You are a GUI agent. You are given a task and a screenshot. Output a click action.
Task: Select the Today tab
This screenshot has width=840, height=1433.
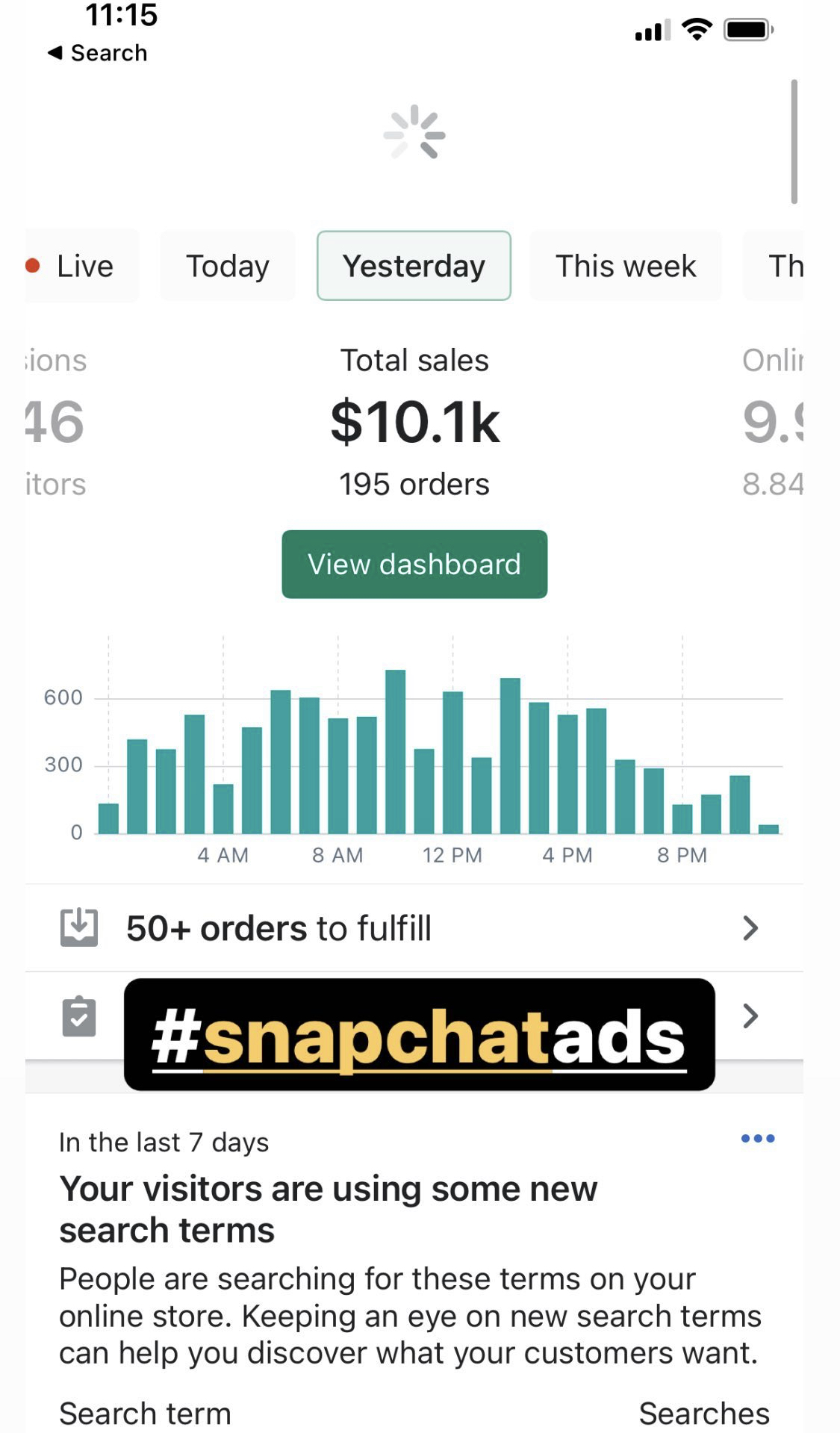(x=228, y=266)
